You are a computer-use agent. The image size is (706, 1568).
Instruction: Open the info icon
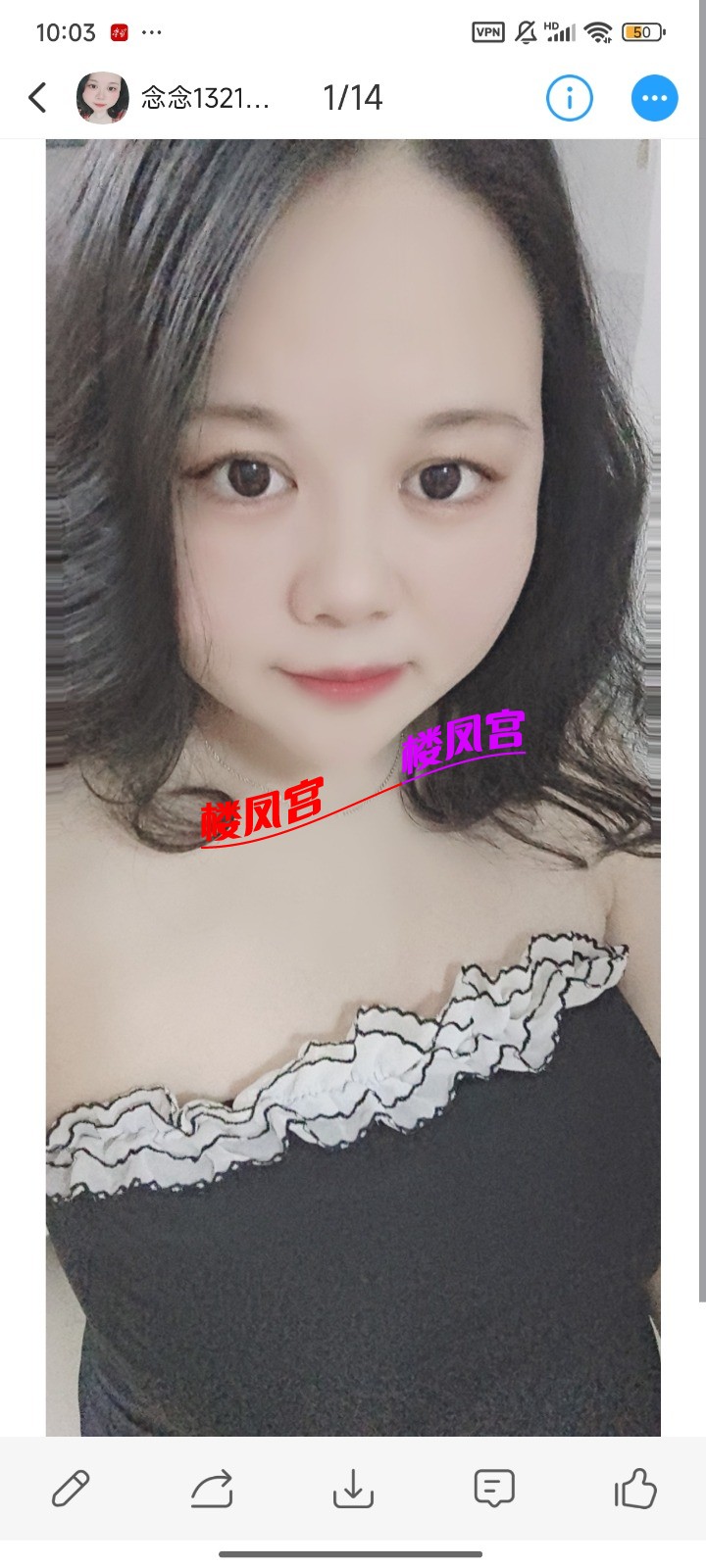point(569,97)
